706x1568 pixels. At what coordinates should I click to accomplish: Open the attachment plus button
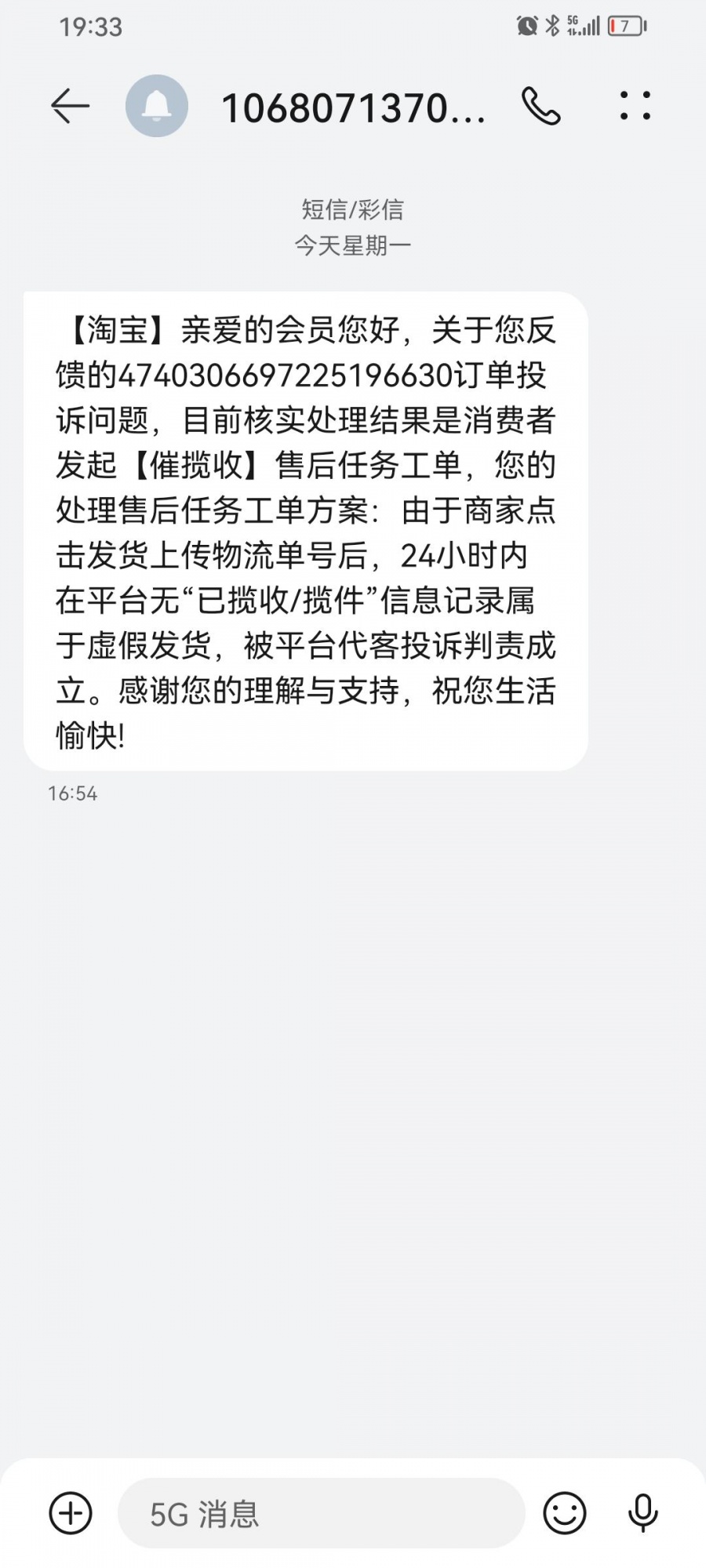[71, 1513]
